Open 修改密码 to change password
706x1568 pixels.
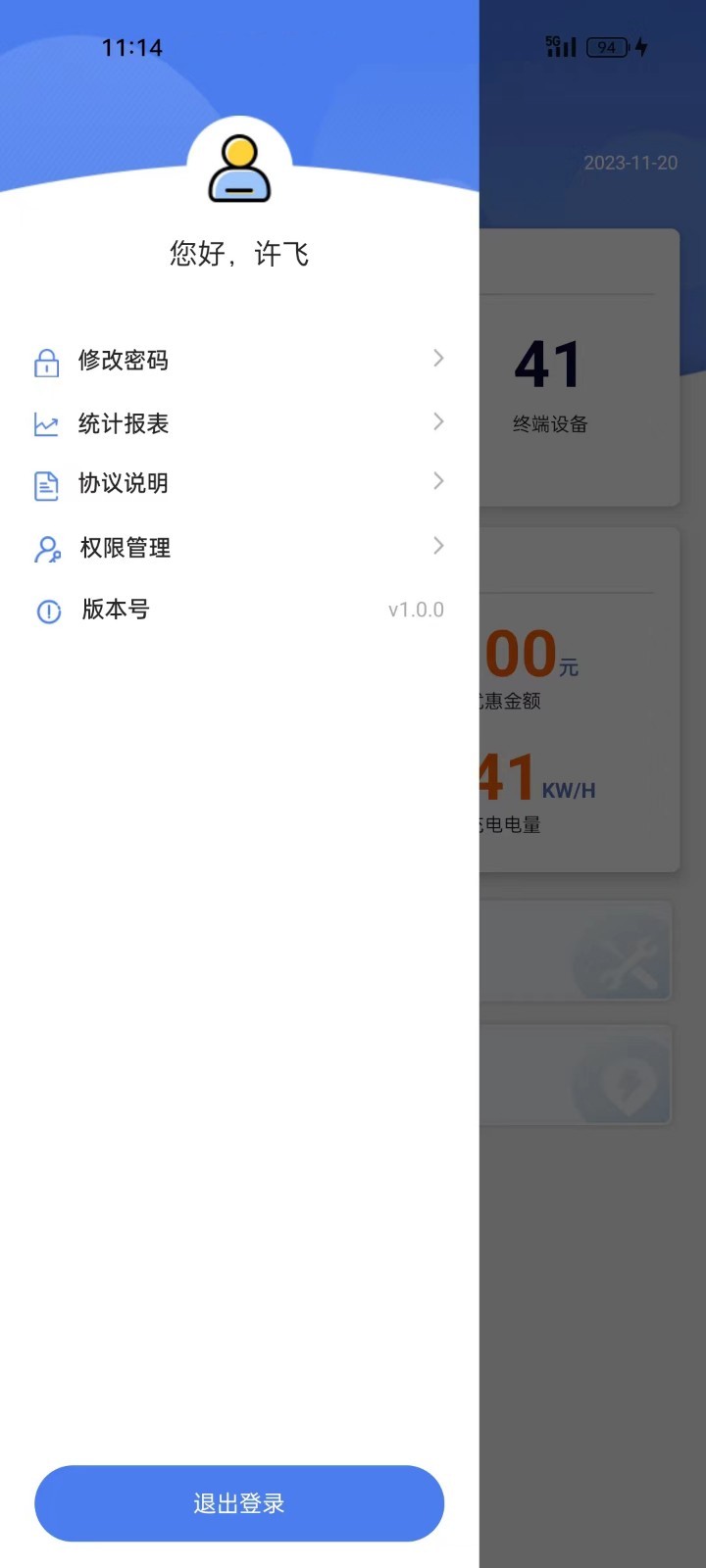click(237, 361)
